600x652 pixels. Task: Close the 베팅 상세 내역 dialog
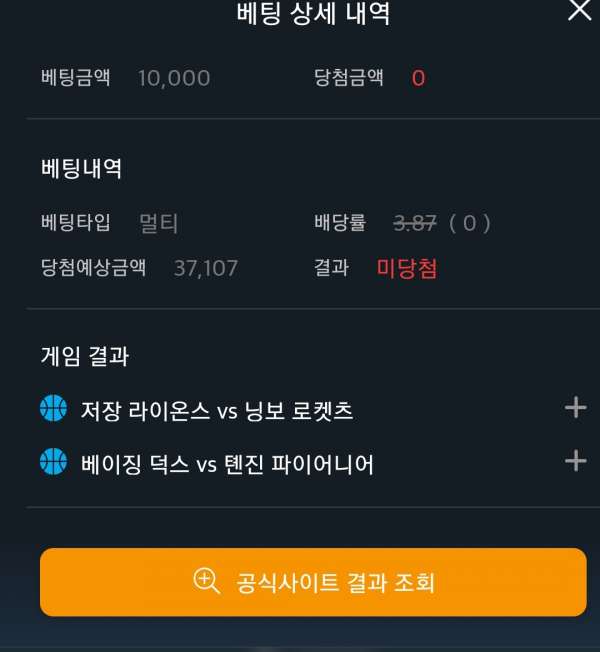579,11
